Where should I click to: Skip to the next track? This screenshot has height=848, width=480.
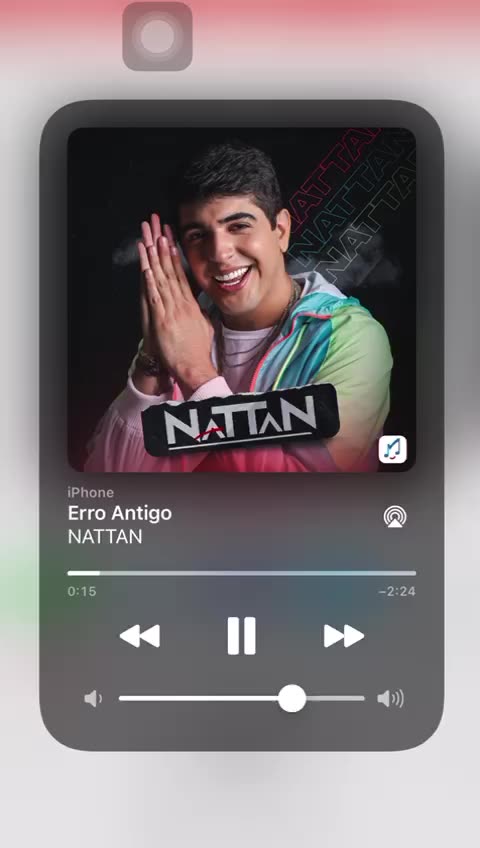point(344,636)
